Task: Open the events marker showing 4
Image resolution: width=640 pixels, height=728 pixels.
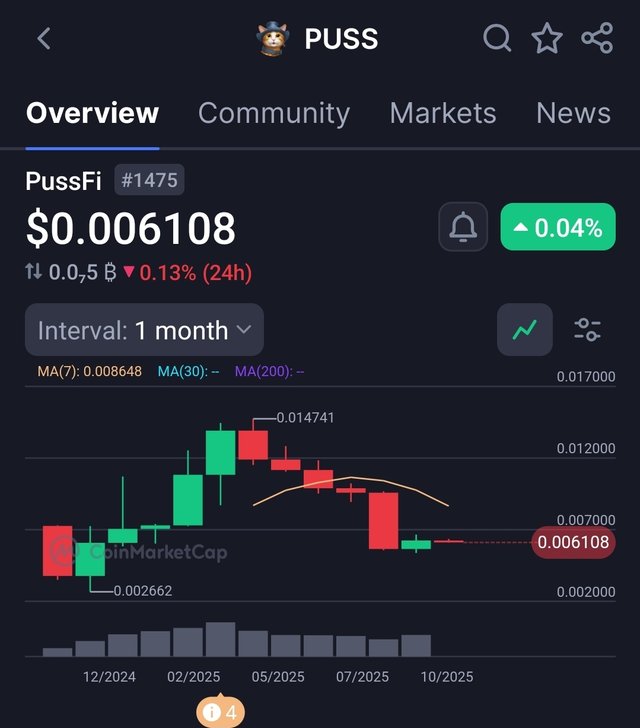Action: pos(220,713)
